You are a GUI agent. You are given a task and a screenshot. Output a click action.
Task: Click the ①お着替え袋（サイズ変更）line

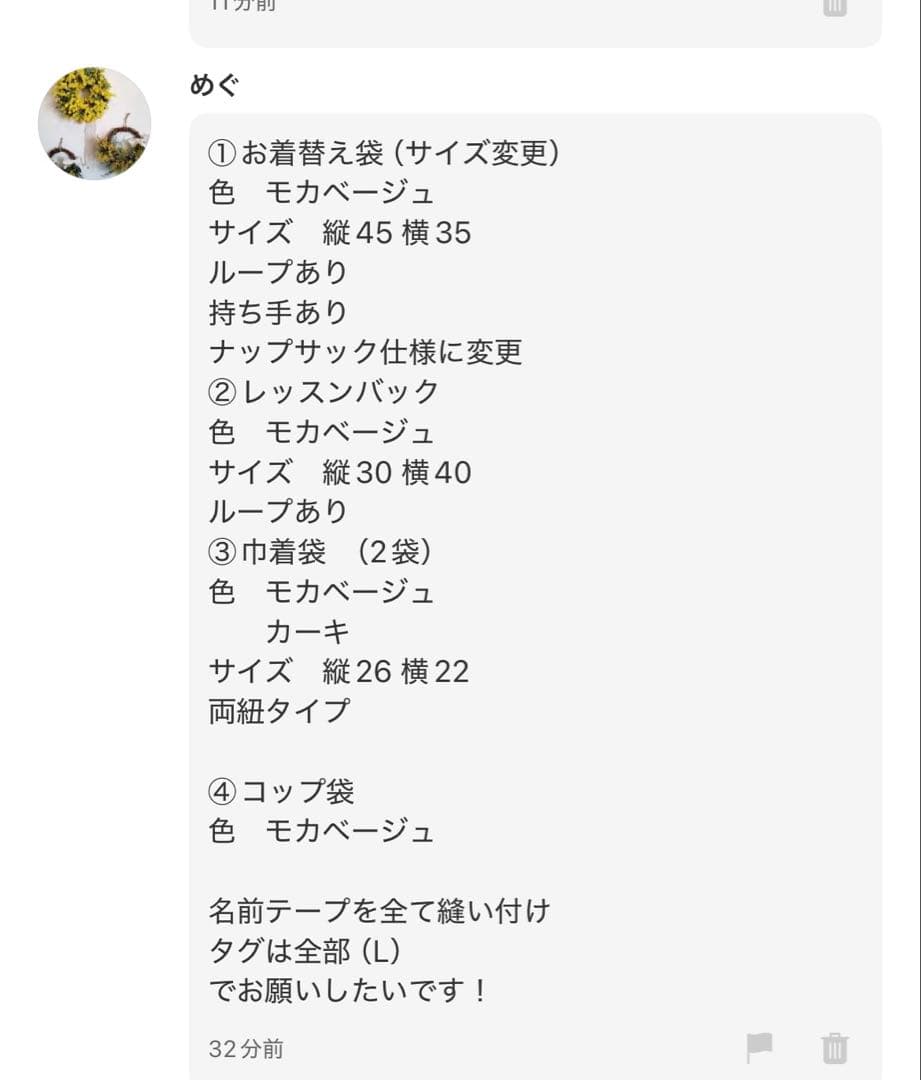point(385,153)
